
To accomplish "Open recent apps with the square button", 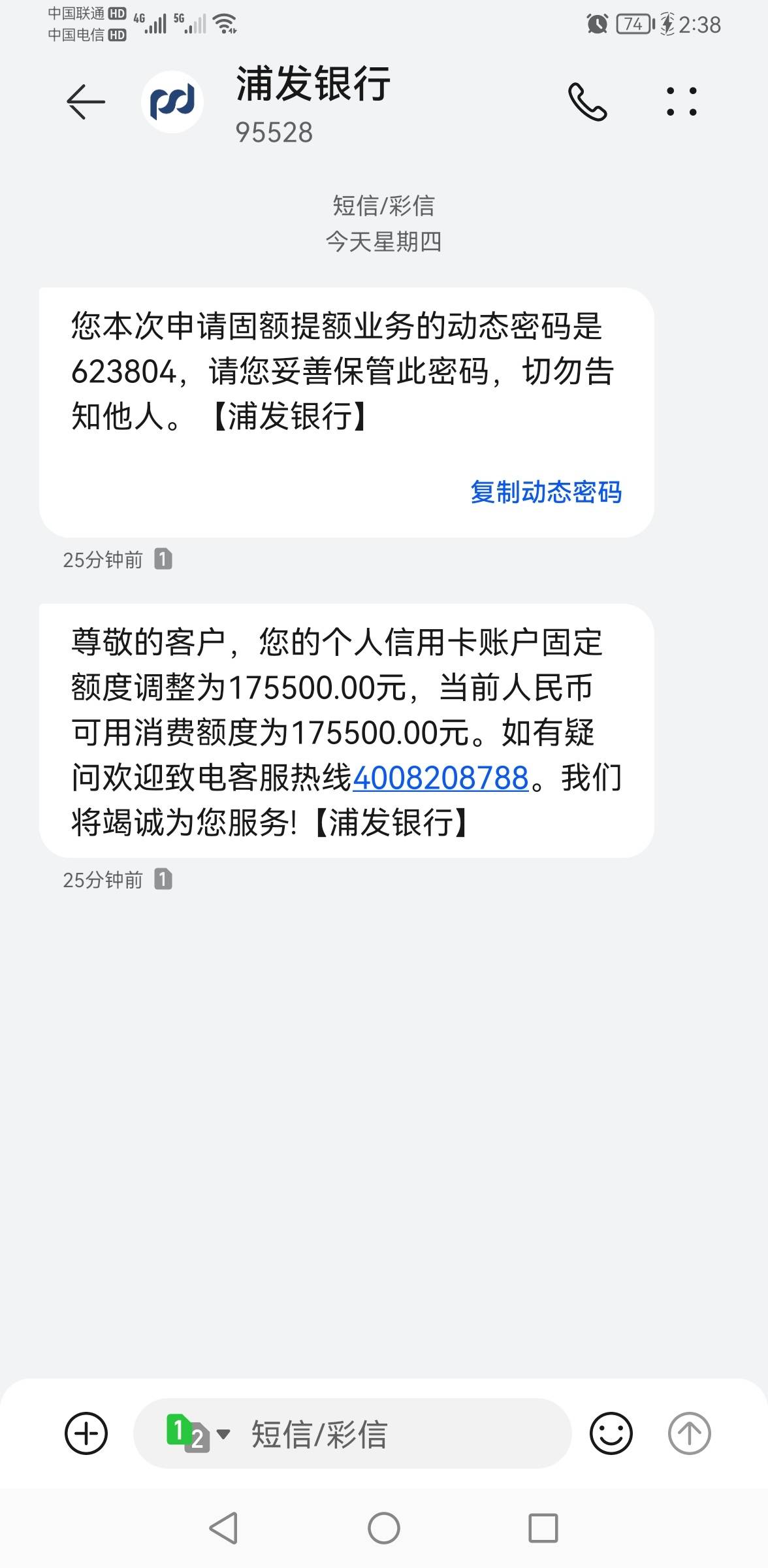I will point(543,1528).
